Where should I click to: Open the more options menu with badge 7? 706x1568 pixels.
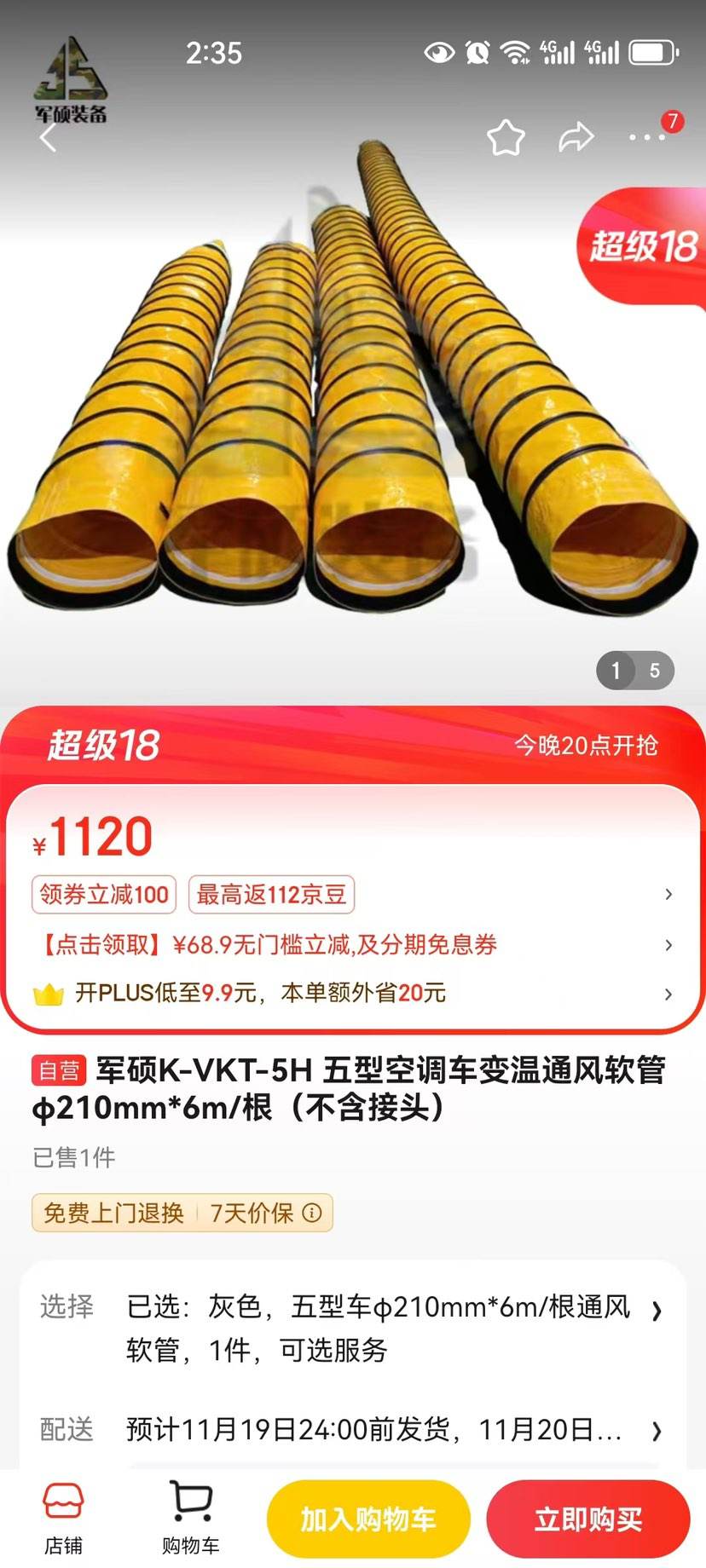[x=645, y=136]
